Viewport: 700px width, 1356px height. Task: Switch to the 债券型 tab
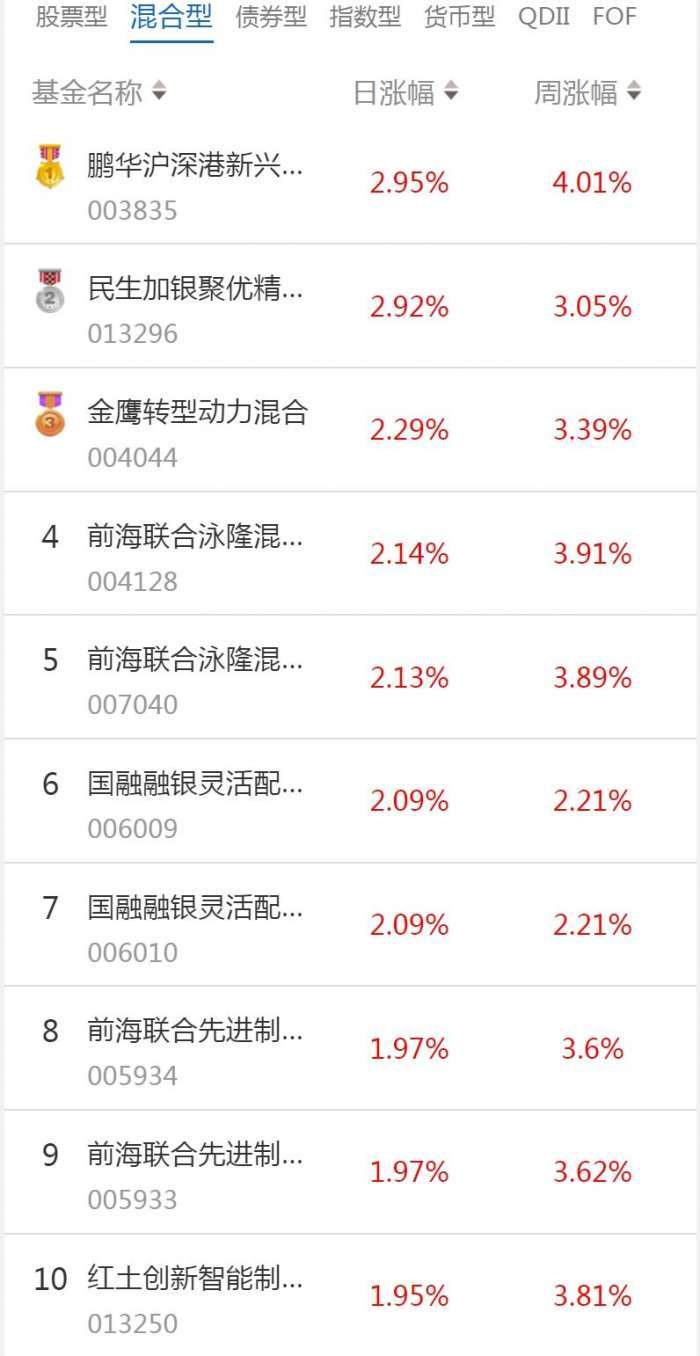pyautogui.click(x=271, y=17)
